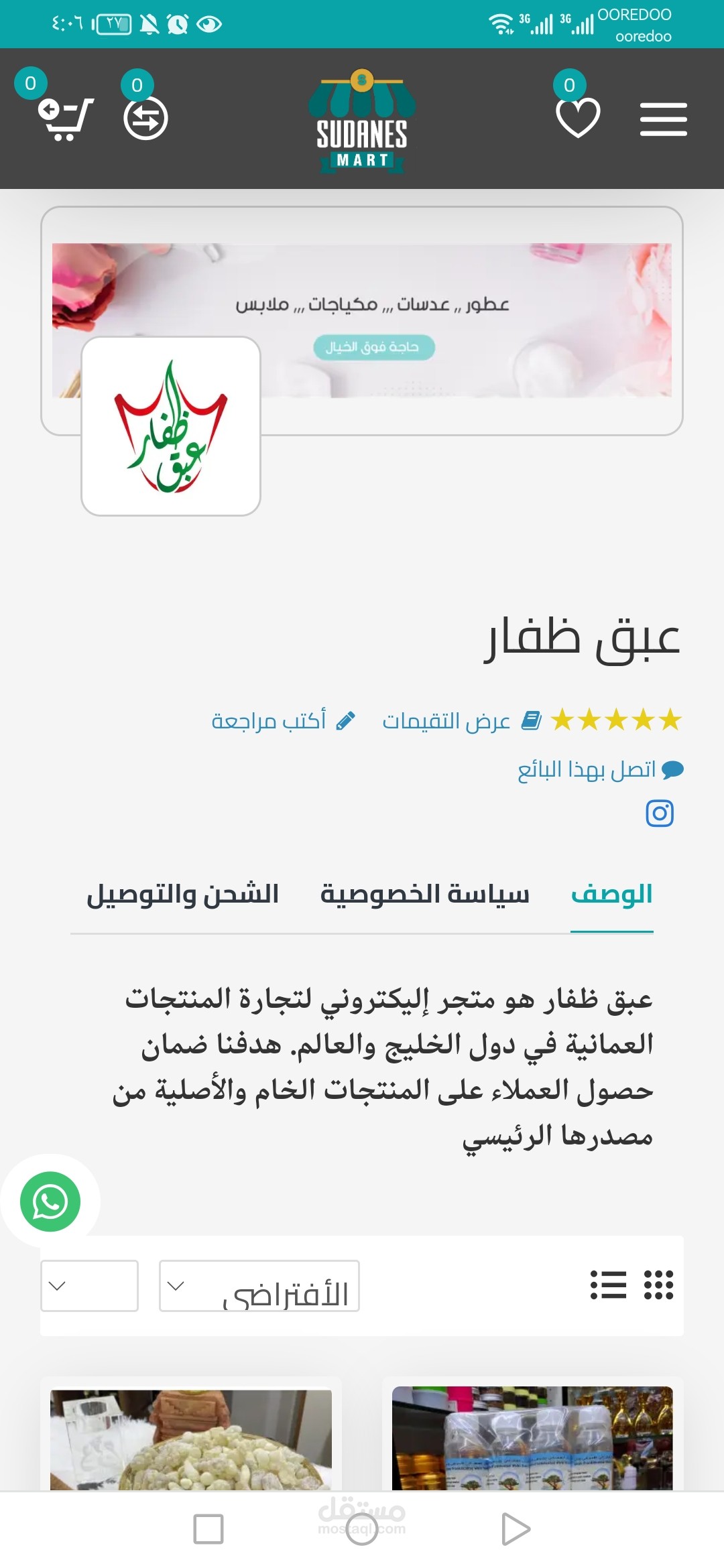Expand the الافتراضي sorting dropdown
Viewport: 724px width, 1568px height.
(x=259, y=1286)
